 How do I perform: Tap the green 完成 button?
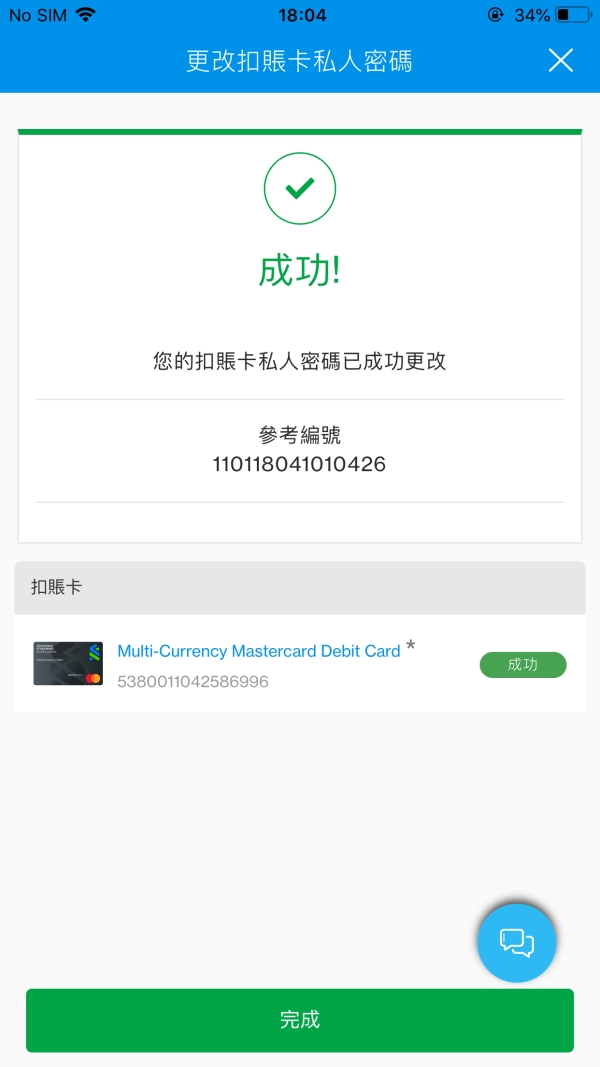point(300,1020)
